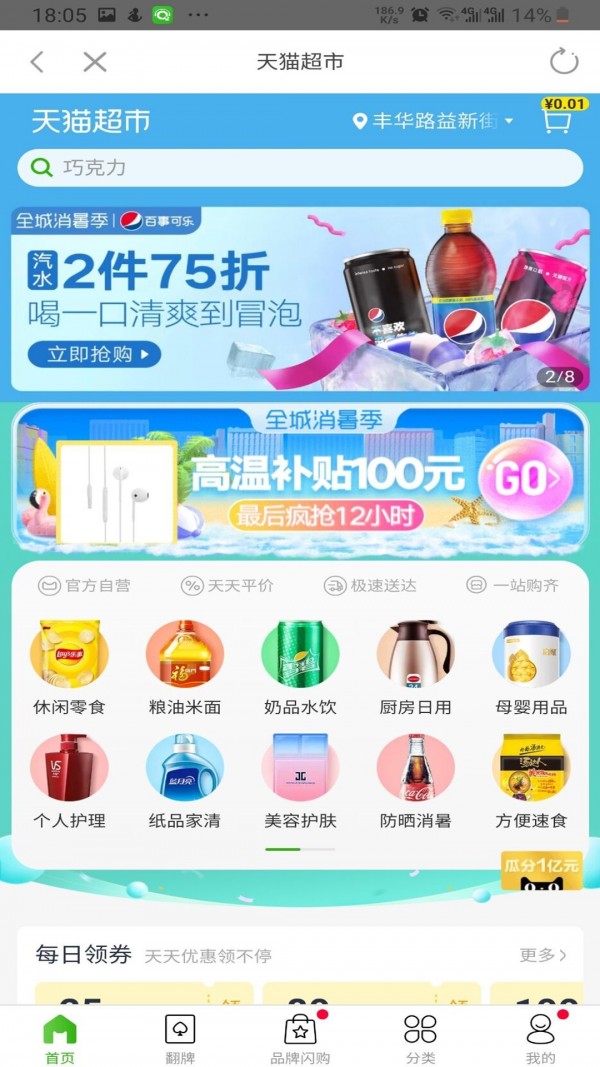View 更多 daily coupons
The width and height of the screenshot is (600, 1067).
[543, 955]
